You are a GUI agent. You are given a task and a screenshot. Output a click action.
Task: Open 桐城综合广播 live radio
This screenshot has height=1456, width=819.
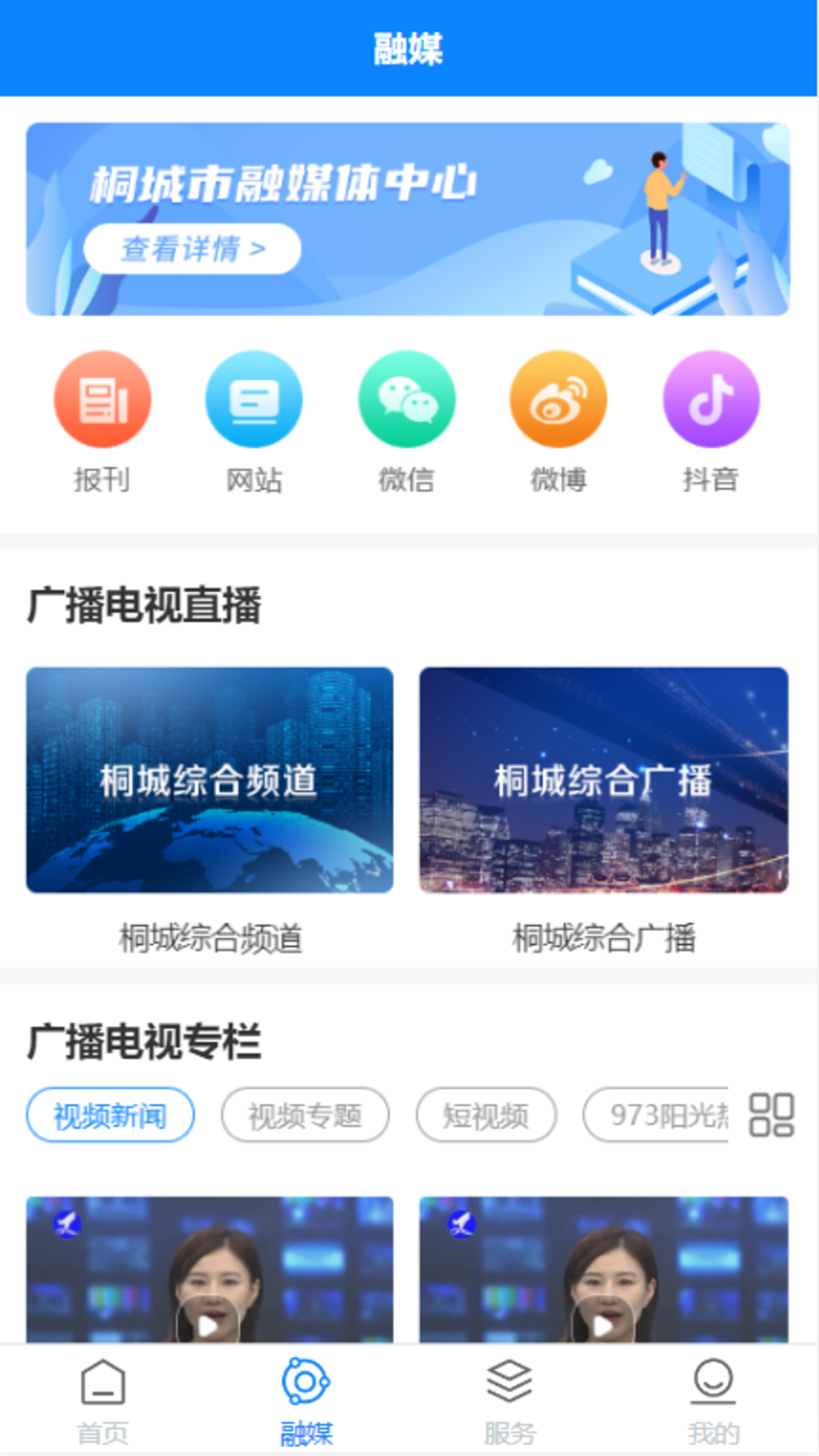tap(604, 781)
